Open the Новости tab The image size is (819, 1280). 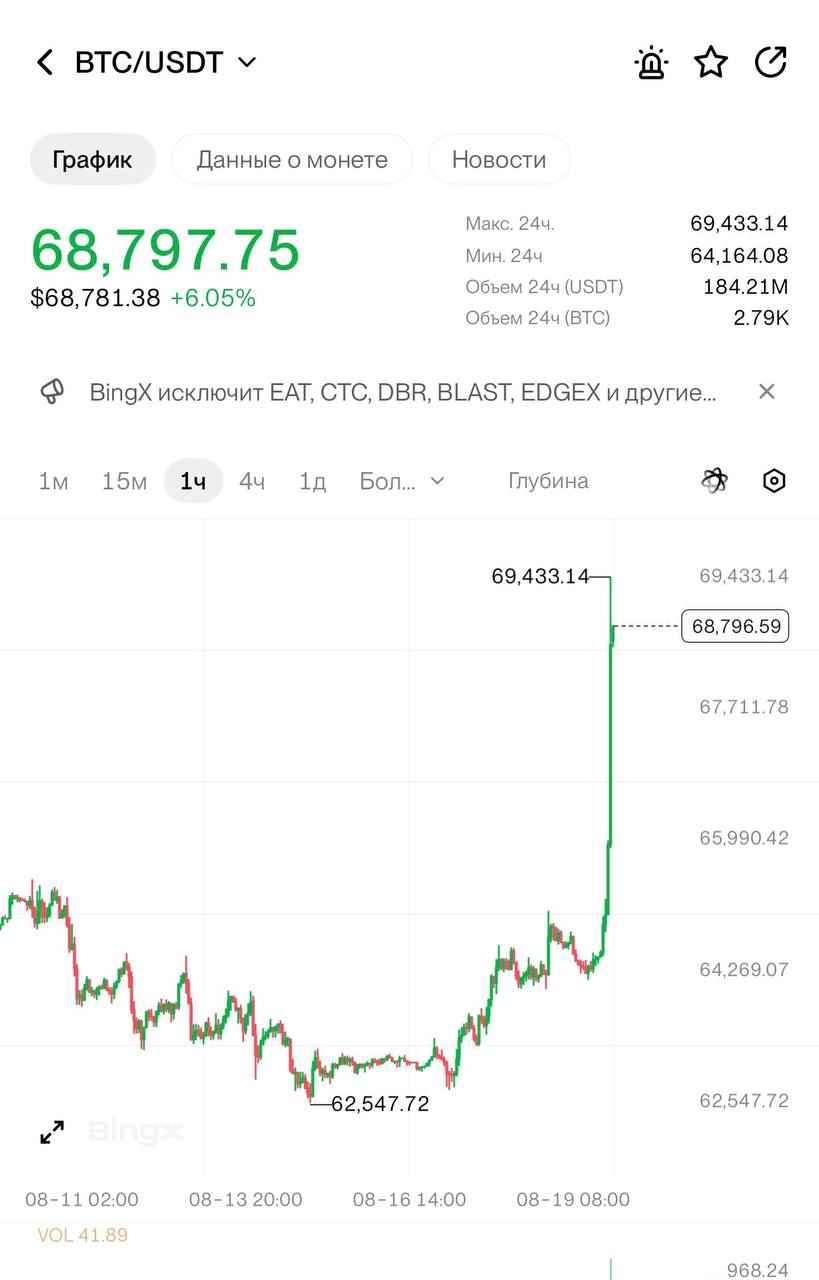[x=499, y=159]
